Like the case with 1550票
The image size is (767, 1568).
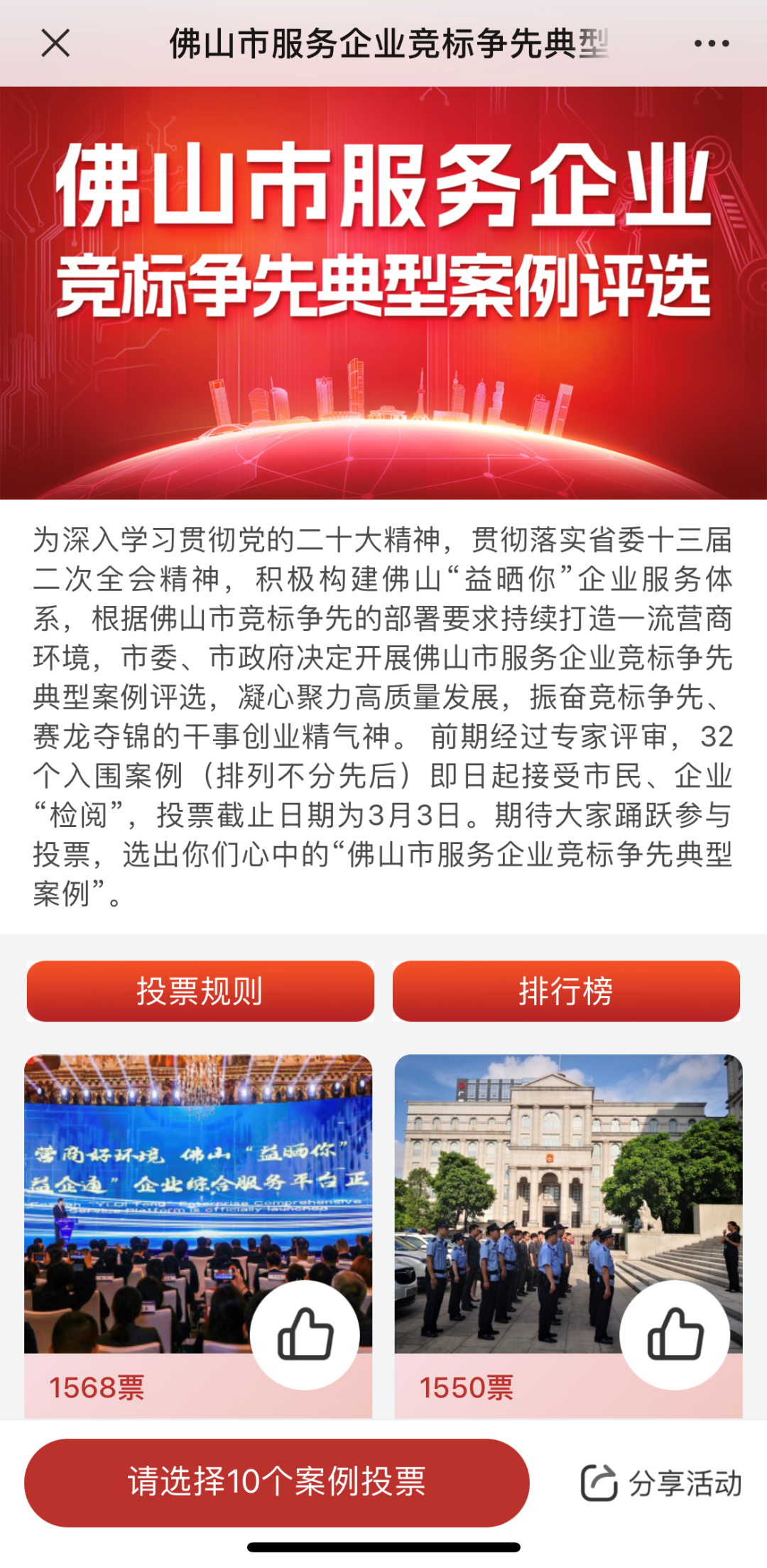click(675, 1334)
